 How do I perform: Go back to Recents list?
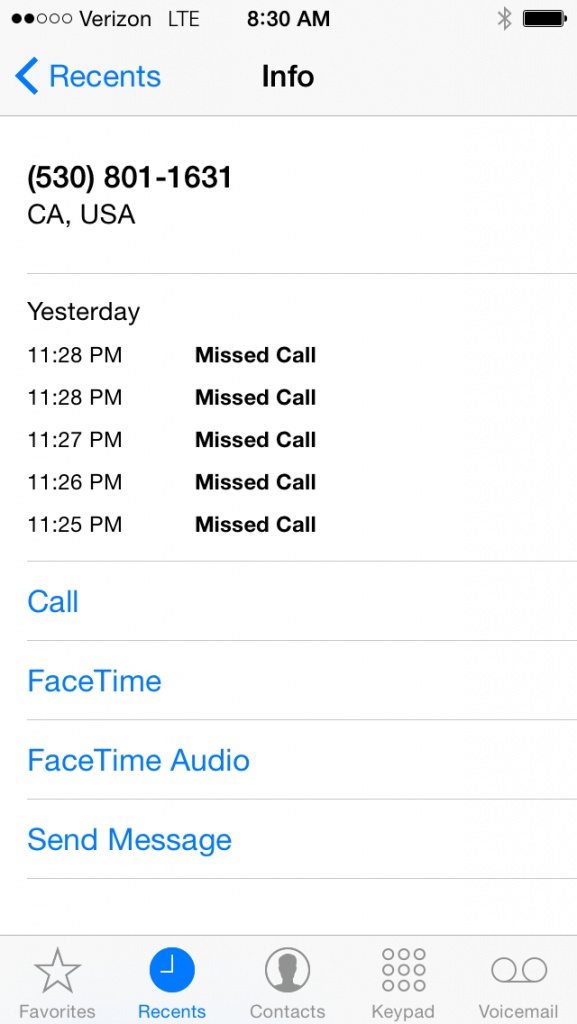[87, 76]
